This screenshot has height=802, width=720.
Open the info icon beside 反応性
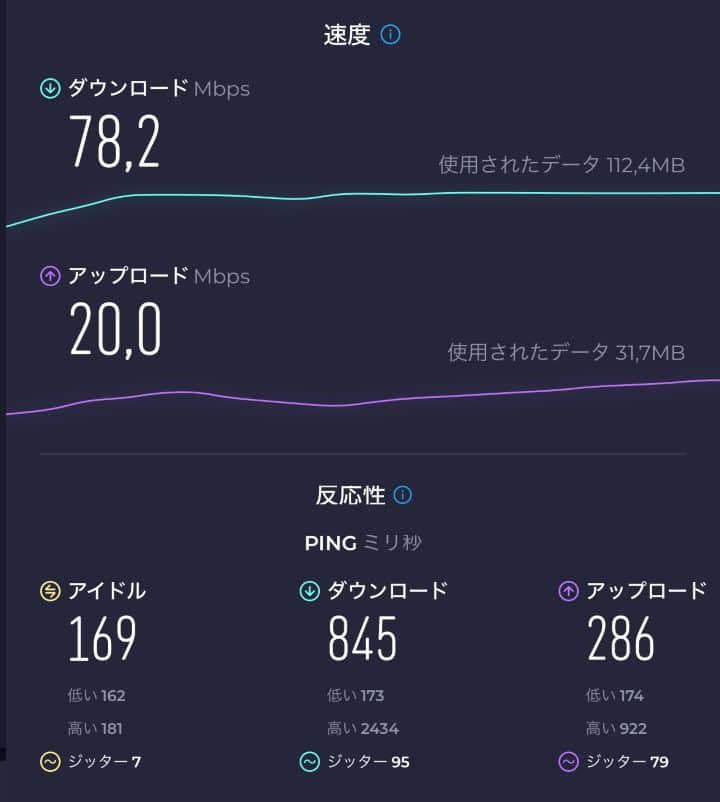(x=402, y=495)
